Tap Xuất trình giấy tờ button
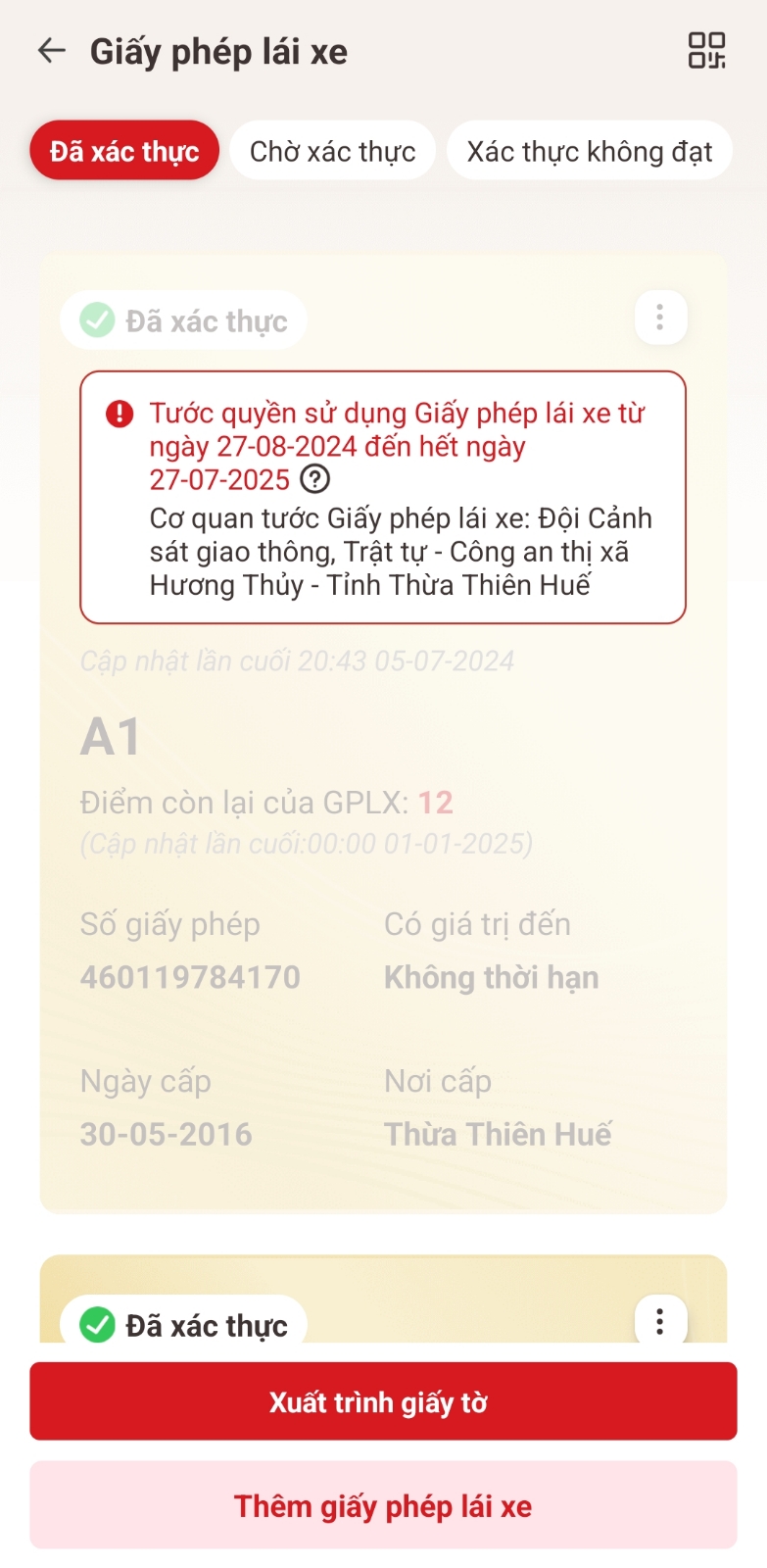Image resolution: width=767 pixels, height=1568 pixels. click(383, 1401)
